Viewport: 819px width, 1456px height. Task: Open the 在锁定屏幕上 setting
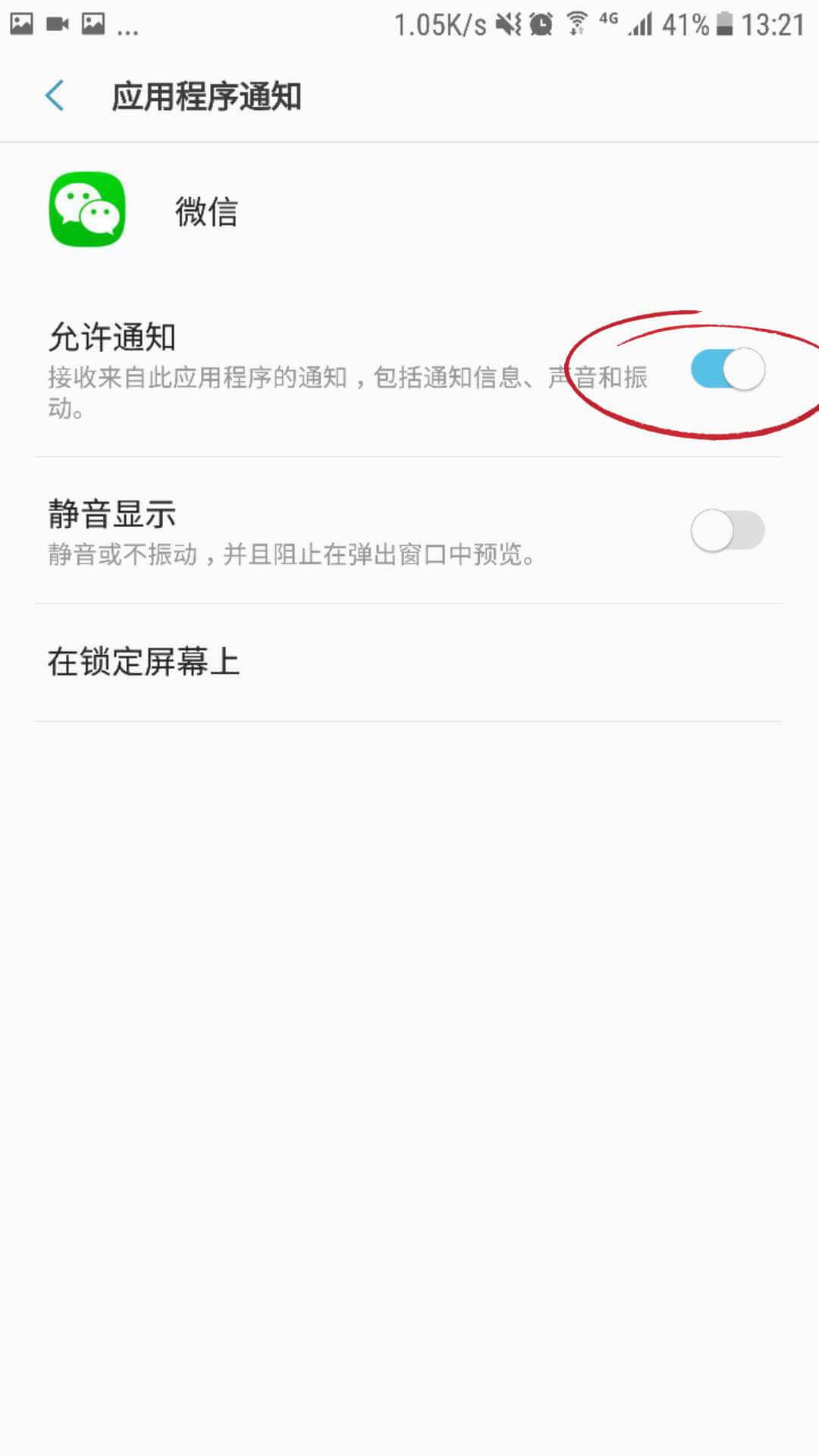pos(408,662)
